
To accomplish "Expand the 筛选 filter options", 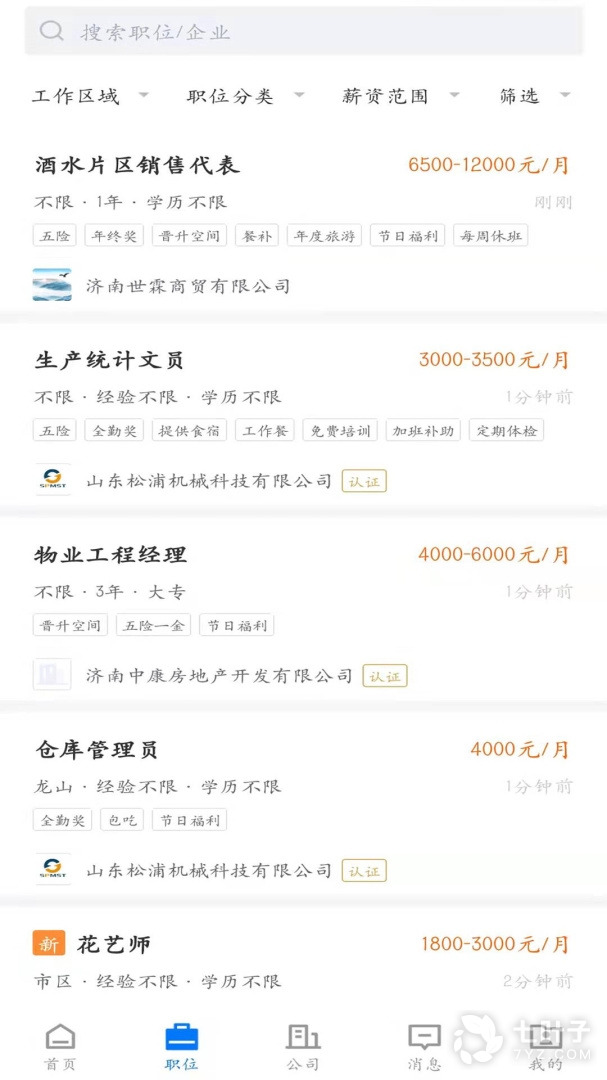I will pyautogui.click(x=534, y=96).
